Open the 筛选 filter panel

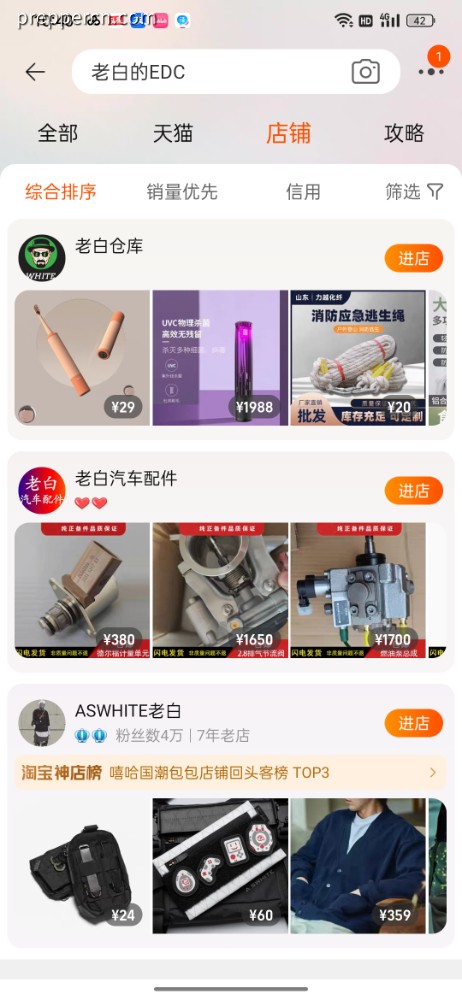click(414, 191)
